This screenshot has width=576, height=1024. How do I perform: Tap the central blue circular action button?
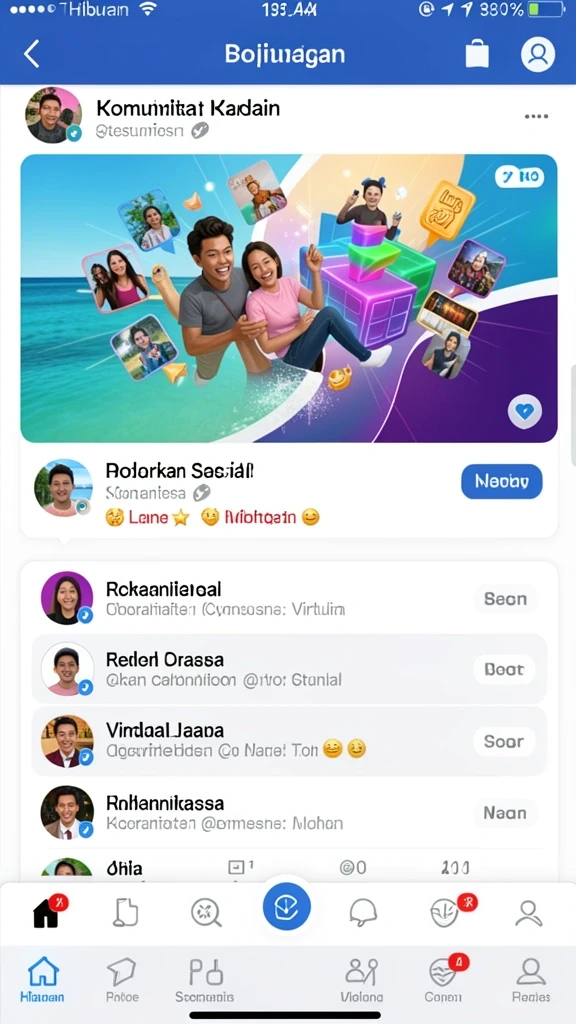(287, 907)
